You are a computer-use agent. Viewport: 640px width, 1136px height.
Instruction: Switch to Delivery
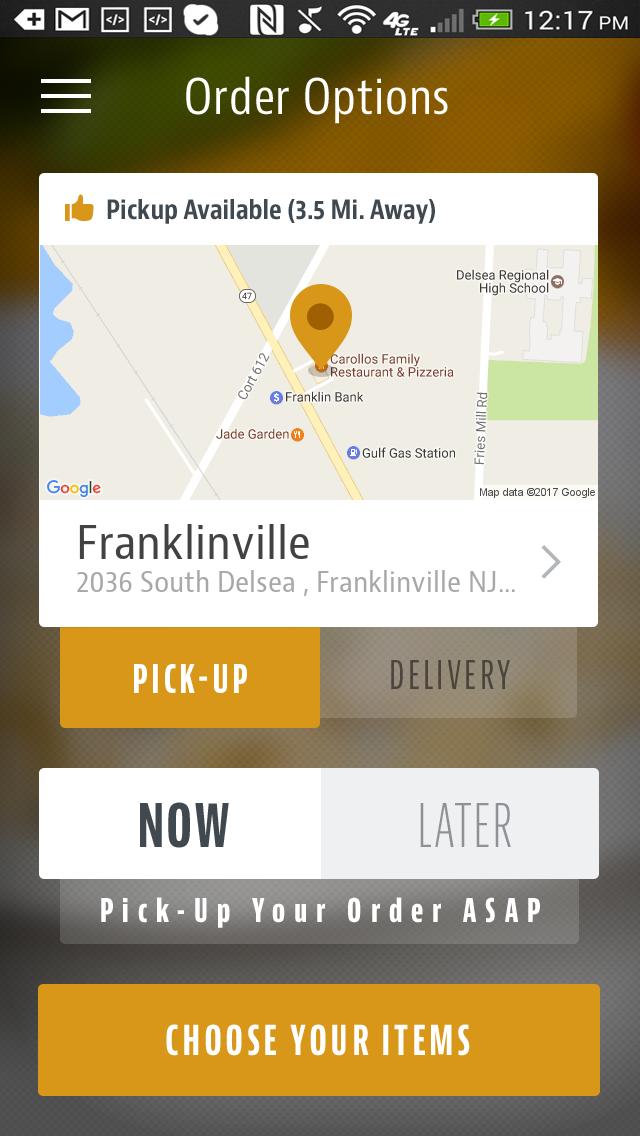pyautogui.click(x=449, y=674)
